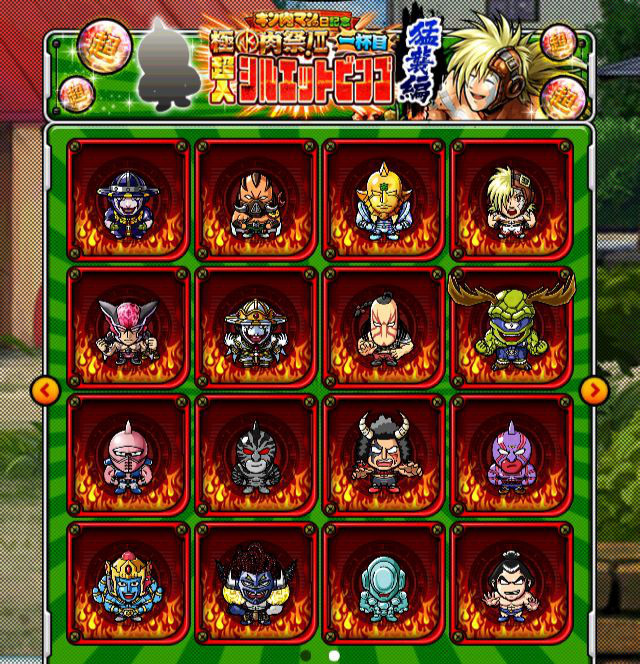Select the green moose-antlered character tile
This screenshot has width=640, height=664.
511,327
